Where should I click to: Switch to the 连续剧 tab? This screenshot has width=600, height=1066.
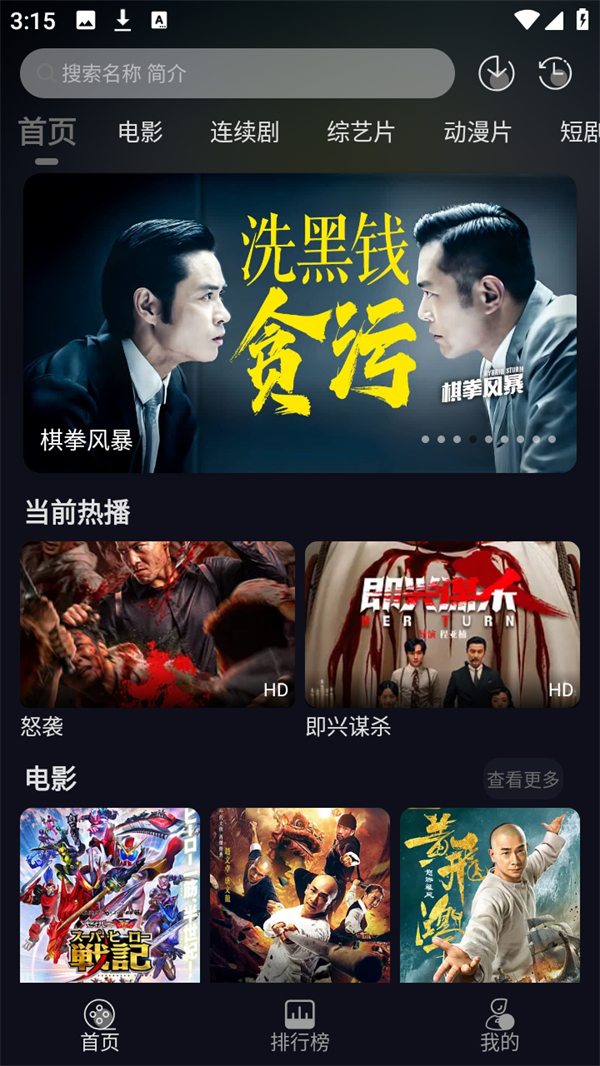click(x=244, y=132)
